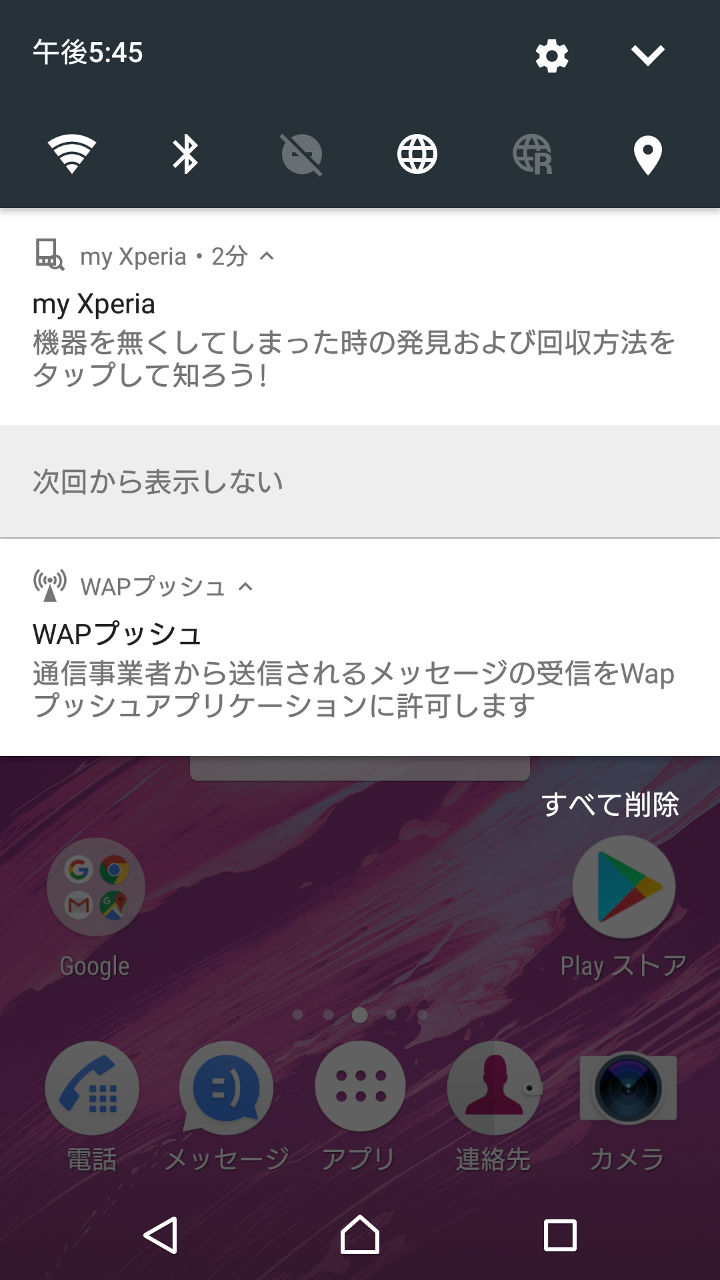Viewport: 720px width, 1280px height.
Task: Toggle the Wi-Fi quick setting
Action: [72, 155]
